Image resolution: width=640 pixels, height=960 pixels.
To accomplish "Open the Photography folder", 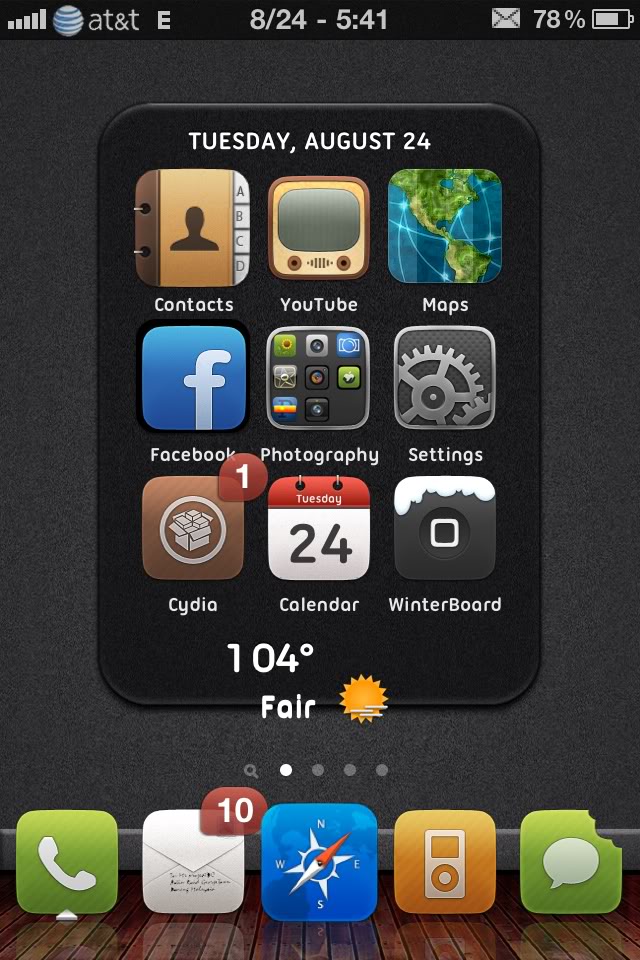I will (x=319, y=378).
